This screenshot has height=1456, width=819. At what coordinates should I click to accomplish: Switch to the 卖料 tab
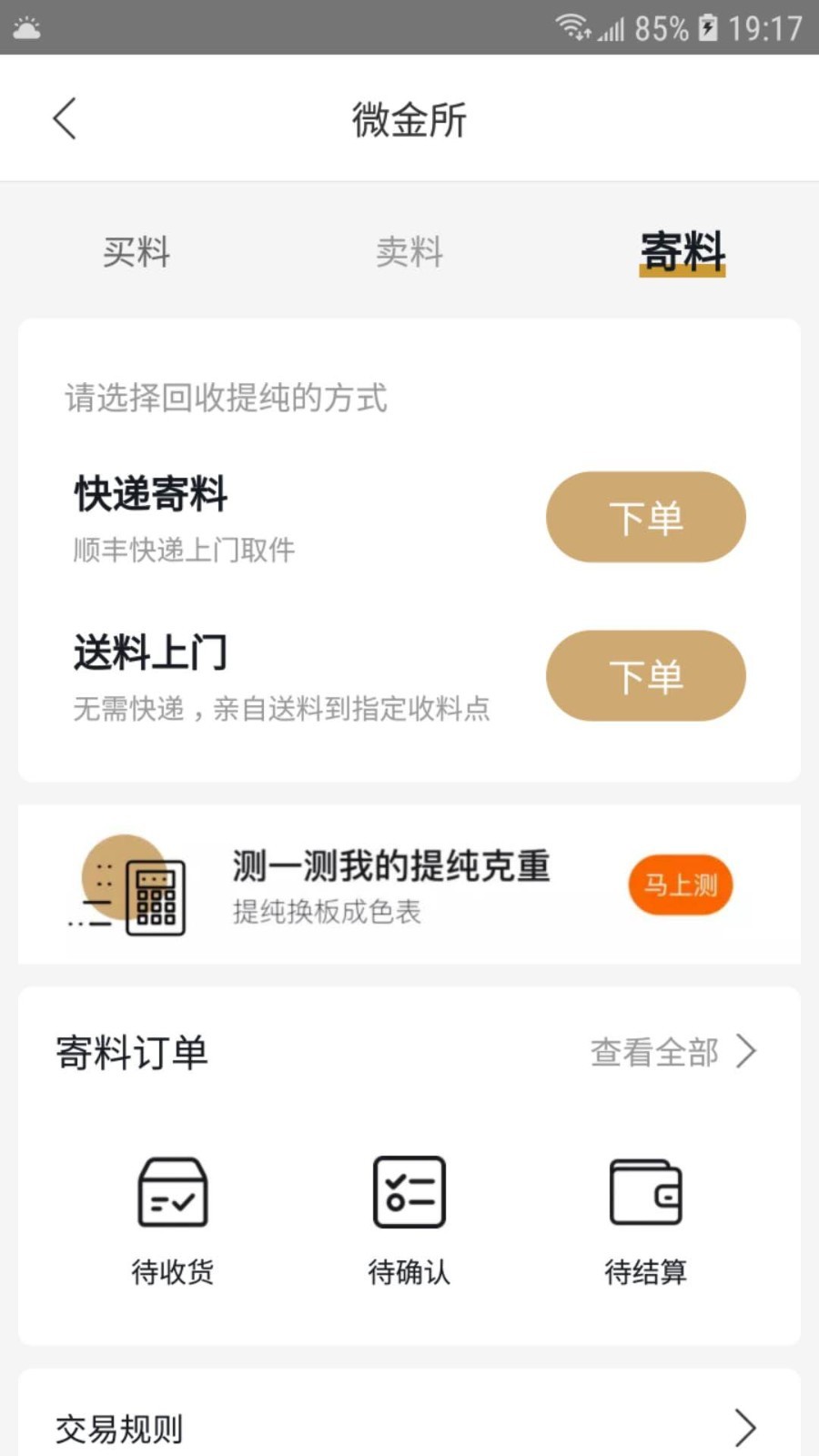click(409, 252)
